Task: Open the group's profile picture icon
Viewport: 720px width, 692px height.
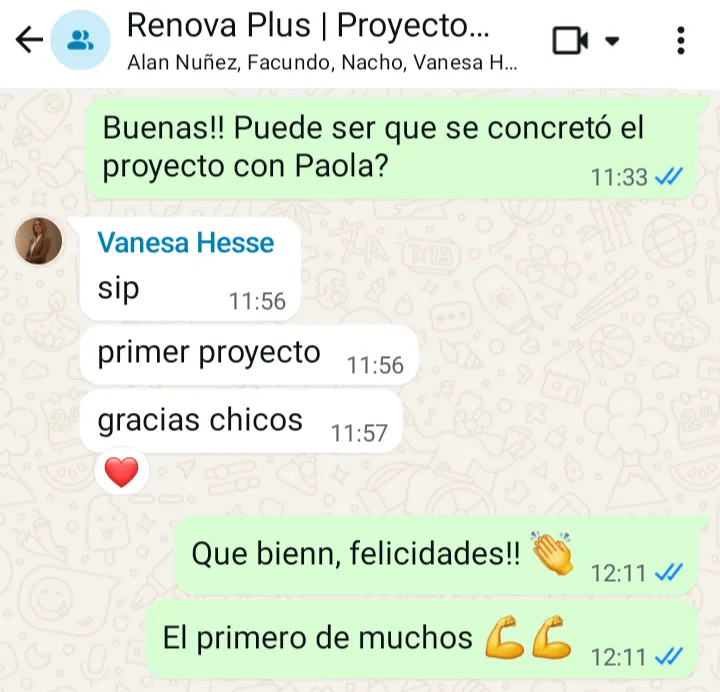Action: click(80, 41)
